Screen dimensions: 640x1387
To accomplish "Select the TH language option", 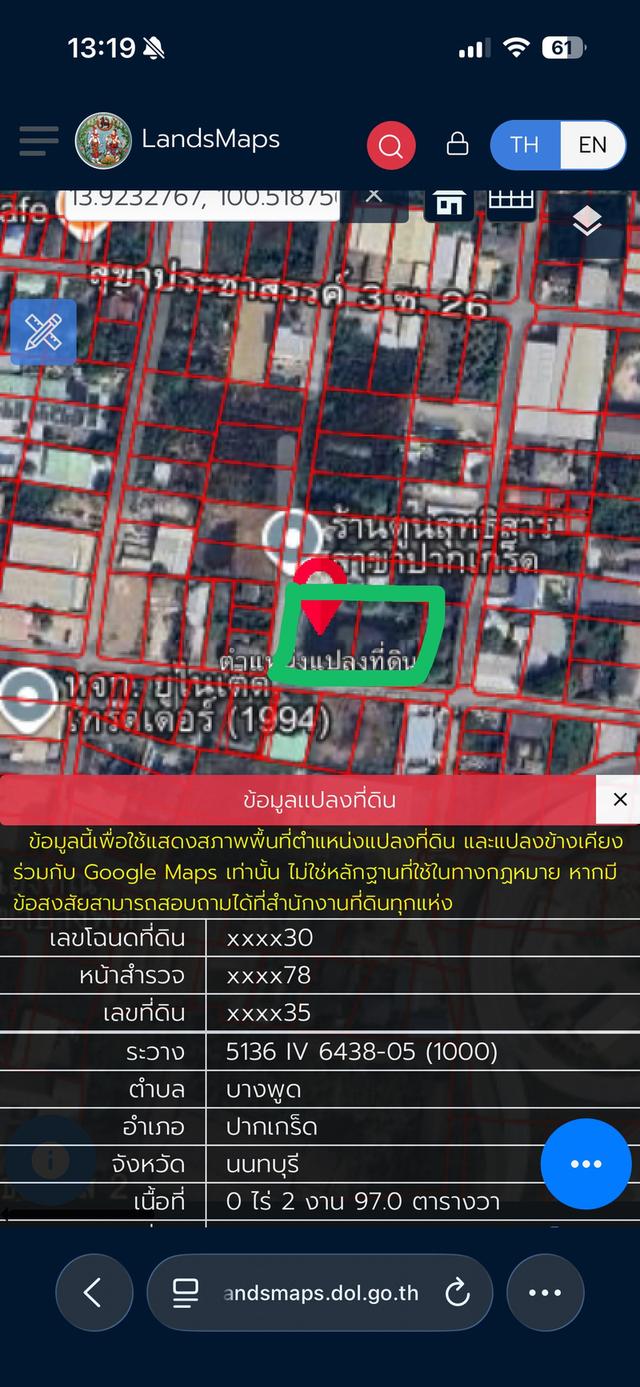I will click(524, 145).
